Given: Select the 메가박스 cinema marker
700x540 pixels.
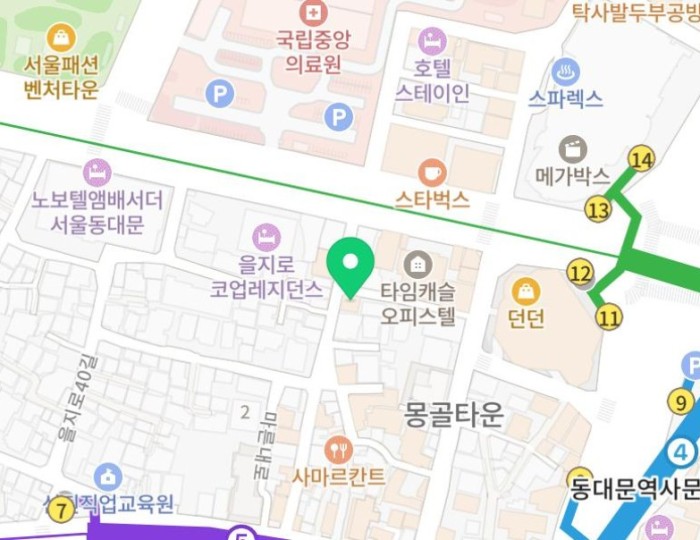Looking at the screenshot, I should [x=573, y=150].
